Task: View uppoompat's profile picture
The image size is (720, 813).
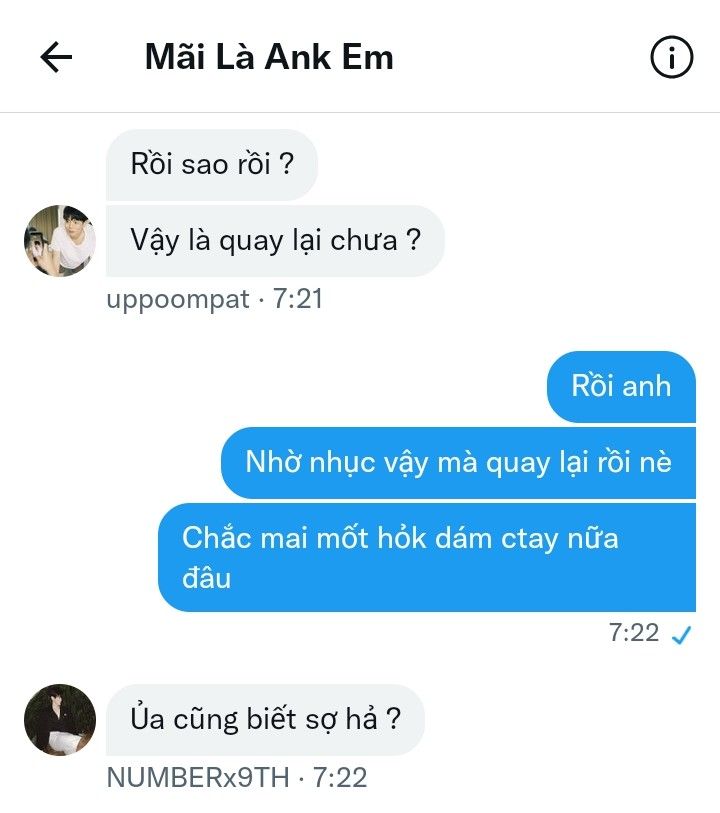Action: [60, 241]
